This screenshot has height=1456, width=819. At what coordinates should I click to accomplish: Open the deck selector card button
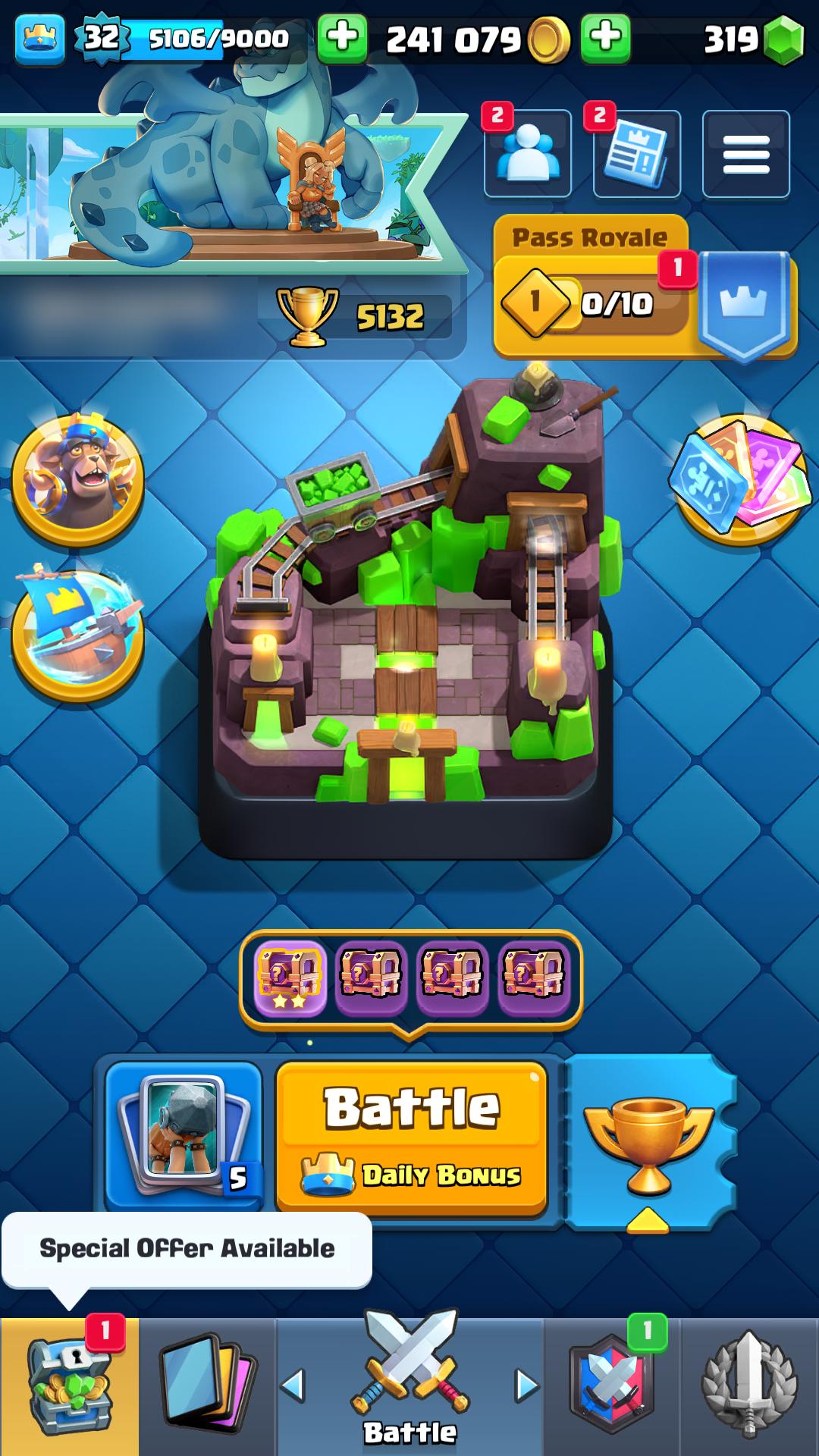184,1134
